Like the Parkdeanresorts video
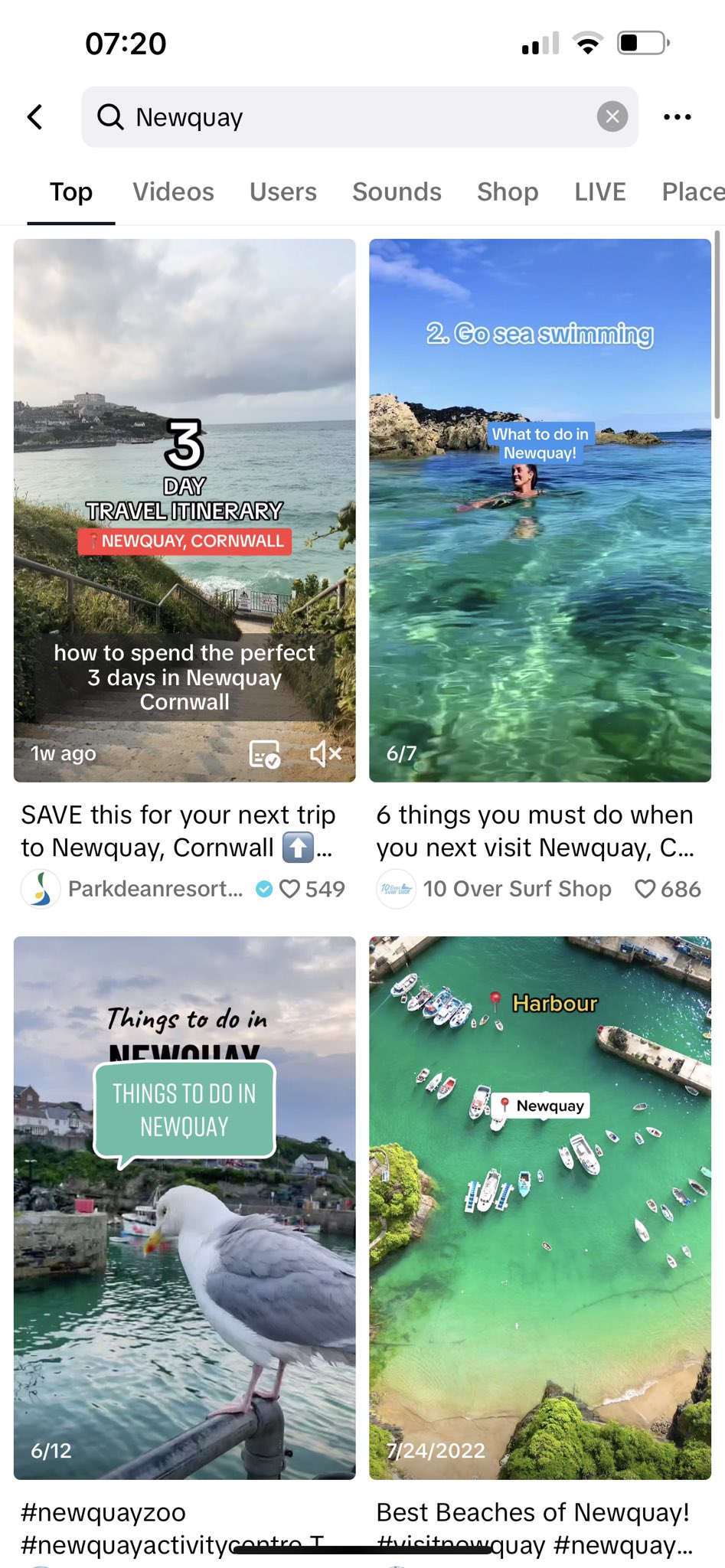Screen dimensions: 725x1568 (290, 889)
